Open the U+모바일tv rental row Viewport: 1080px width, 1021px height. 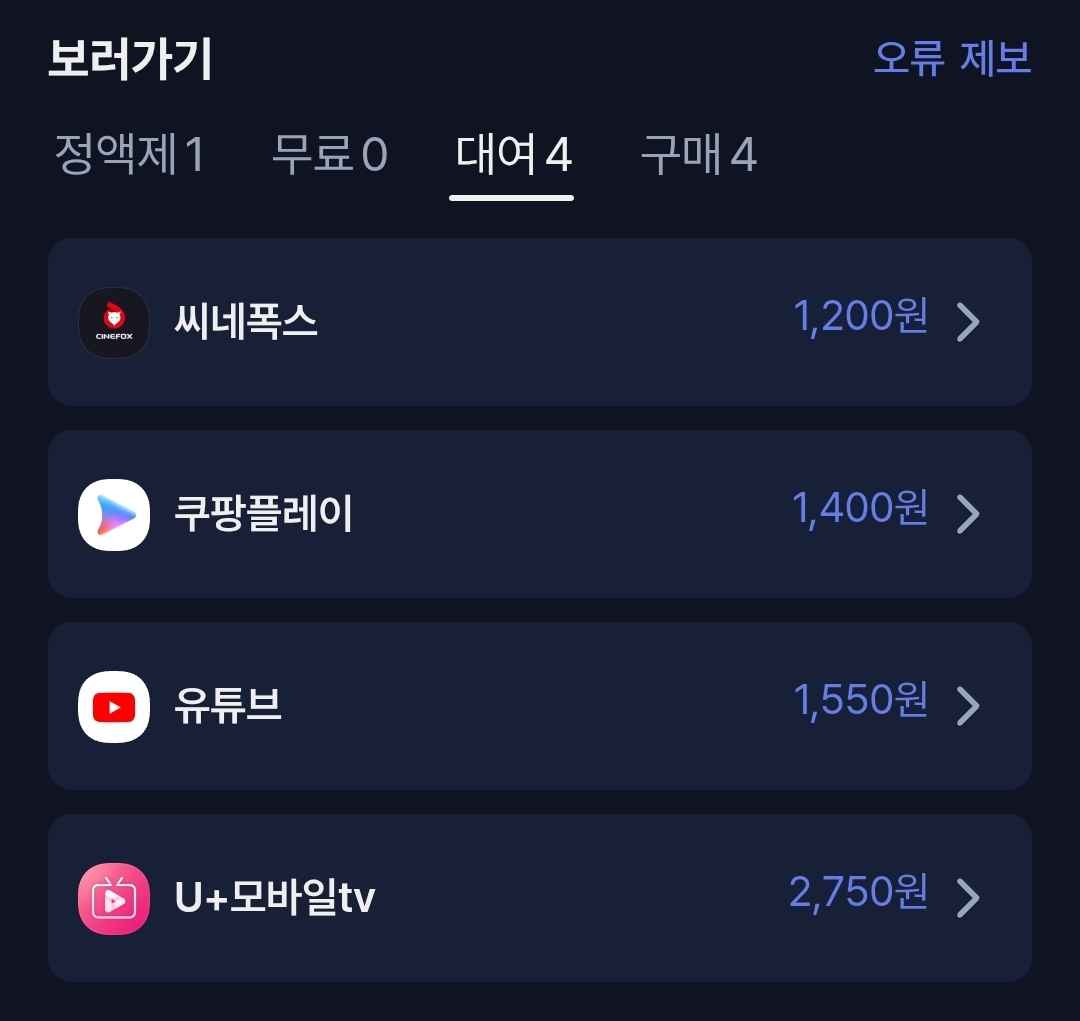click(539, 897)
